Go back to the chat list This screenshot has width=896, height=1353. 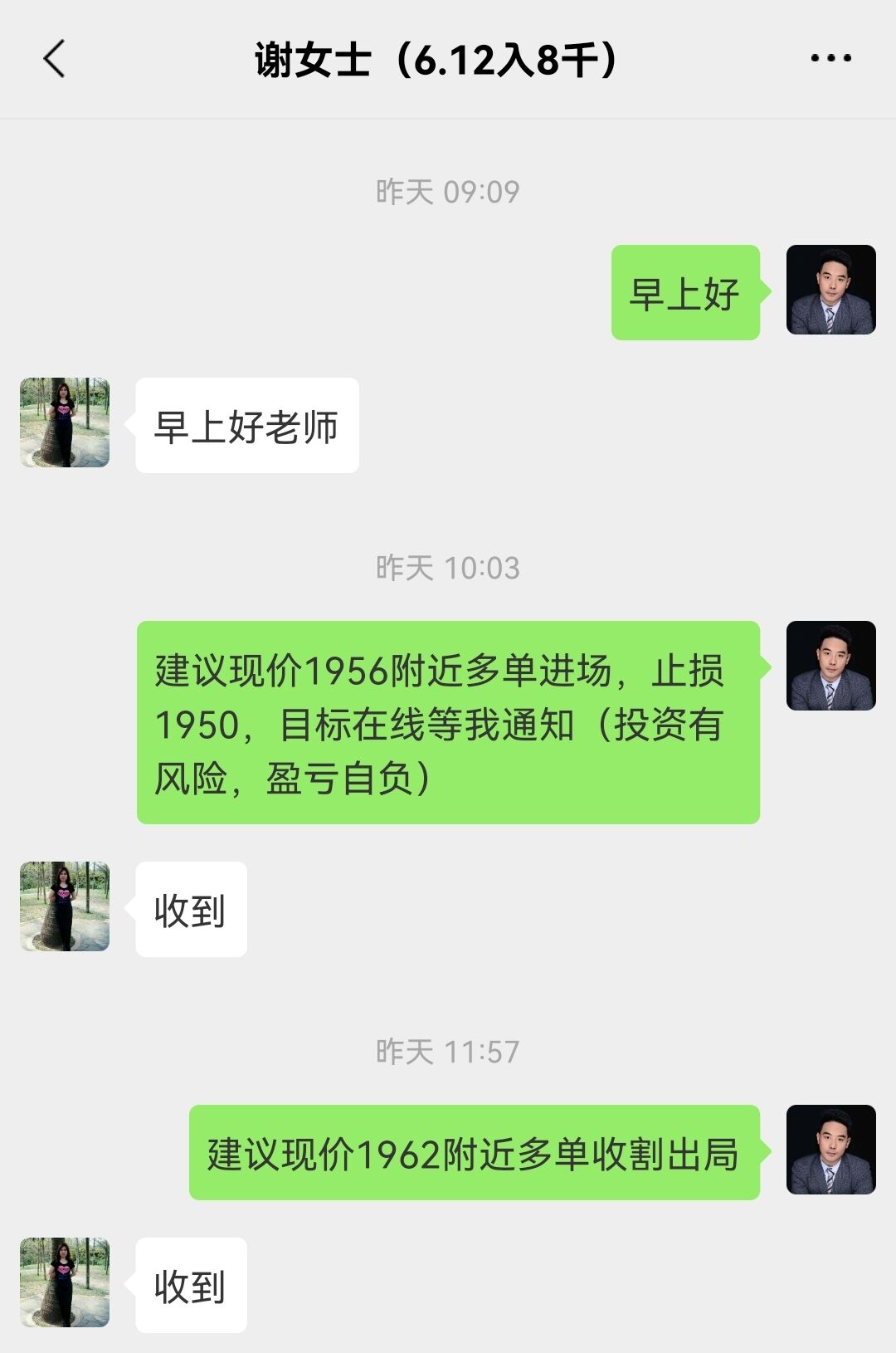click(x=54, y=59)
